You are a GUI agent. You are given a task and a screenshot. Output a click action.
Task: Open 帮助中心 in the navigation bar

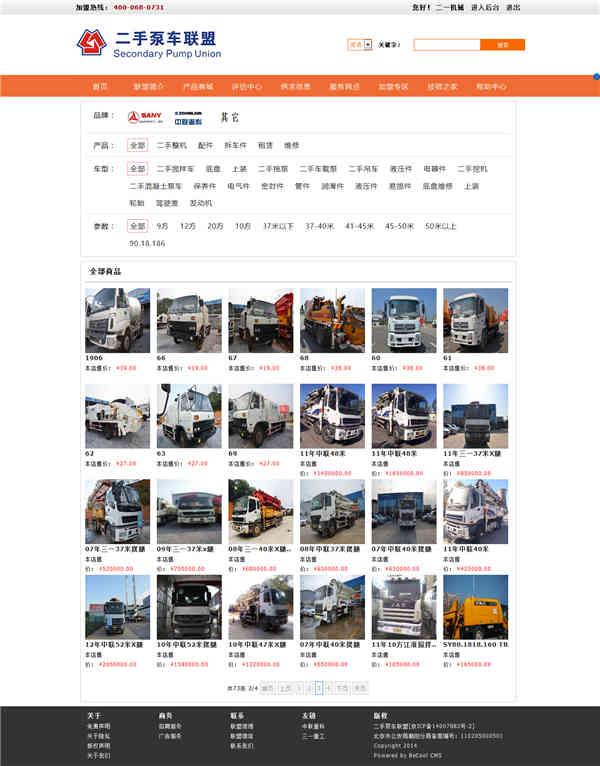tap(491, 87)
